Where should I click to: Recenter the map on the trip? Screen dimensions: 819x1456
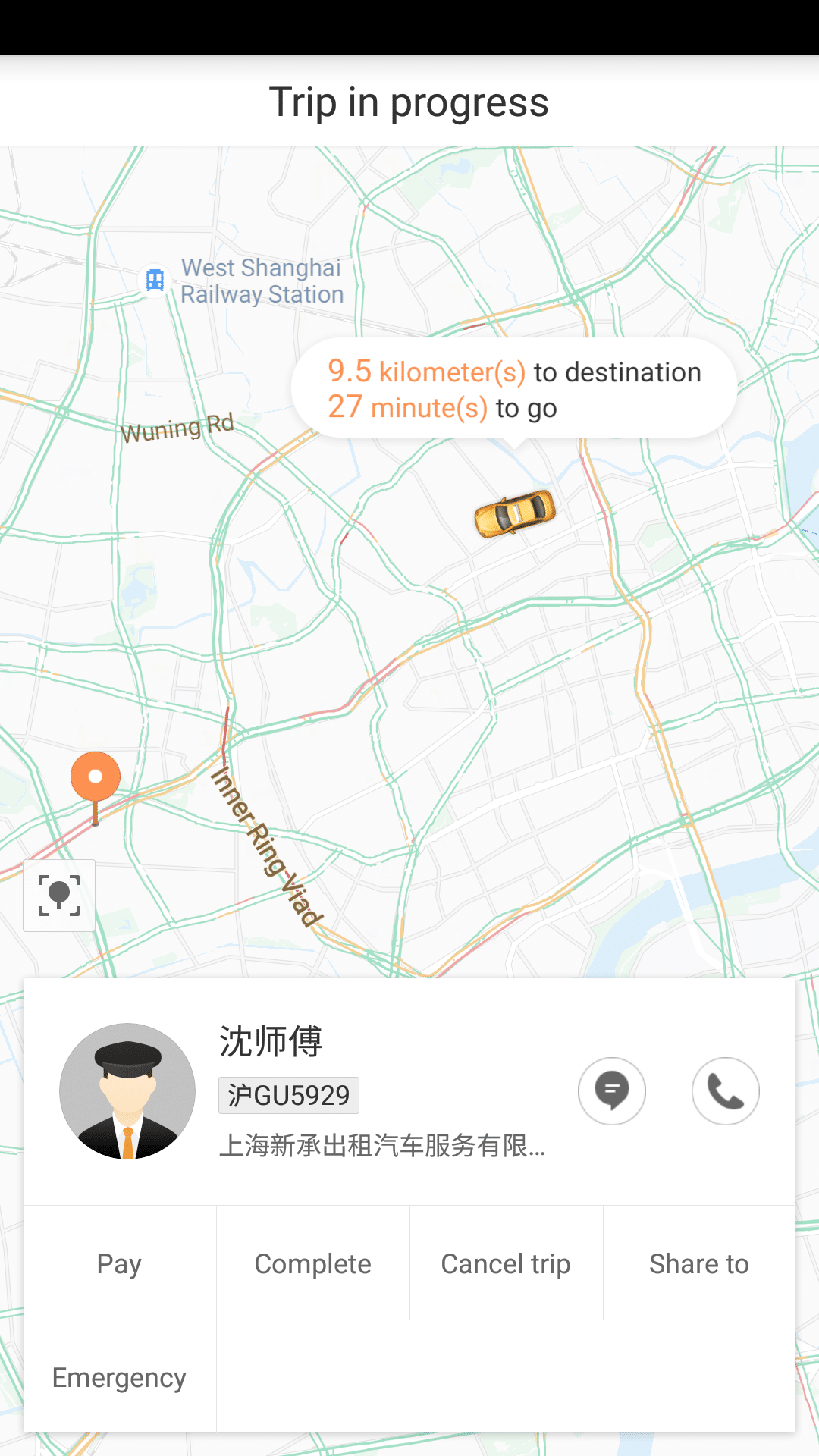(x=59, y=895)
